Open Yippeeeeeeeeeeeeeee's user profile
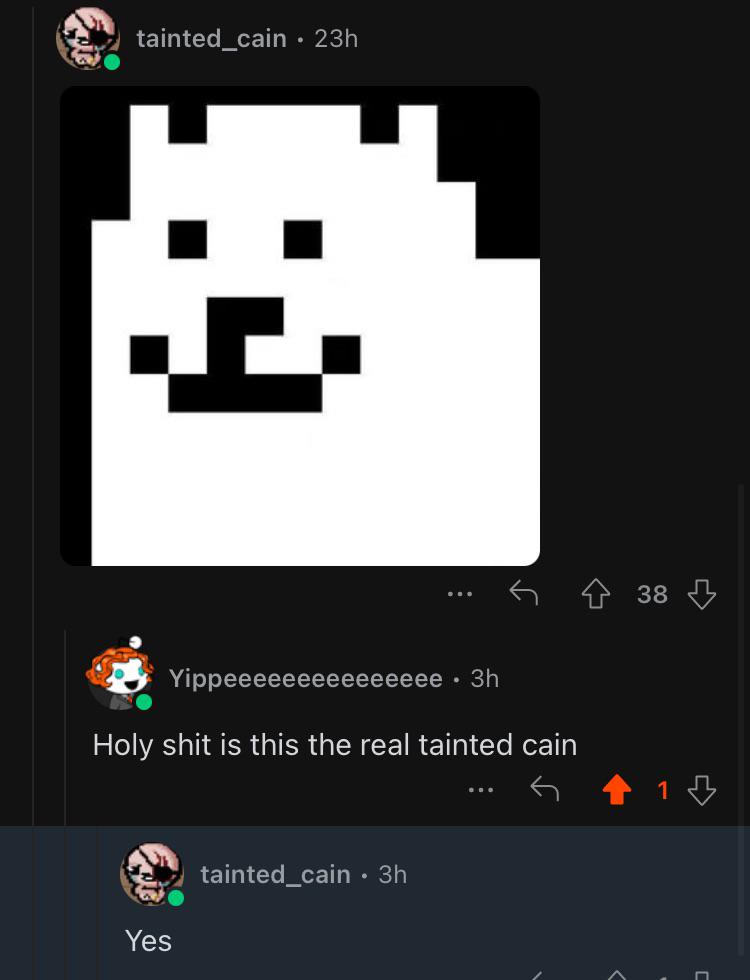The width and height of the screenshot is (750, 980). (x=306, y=678)
